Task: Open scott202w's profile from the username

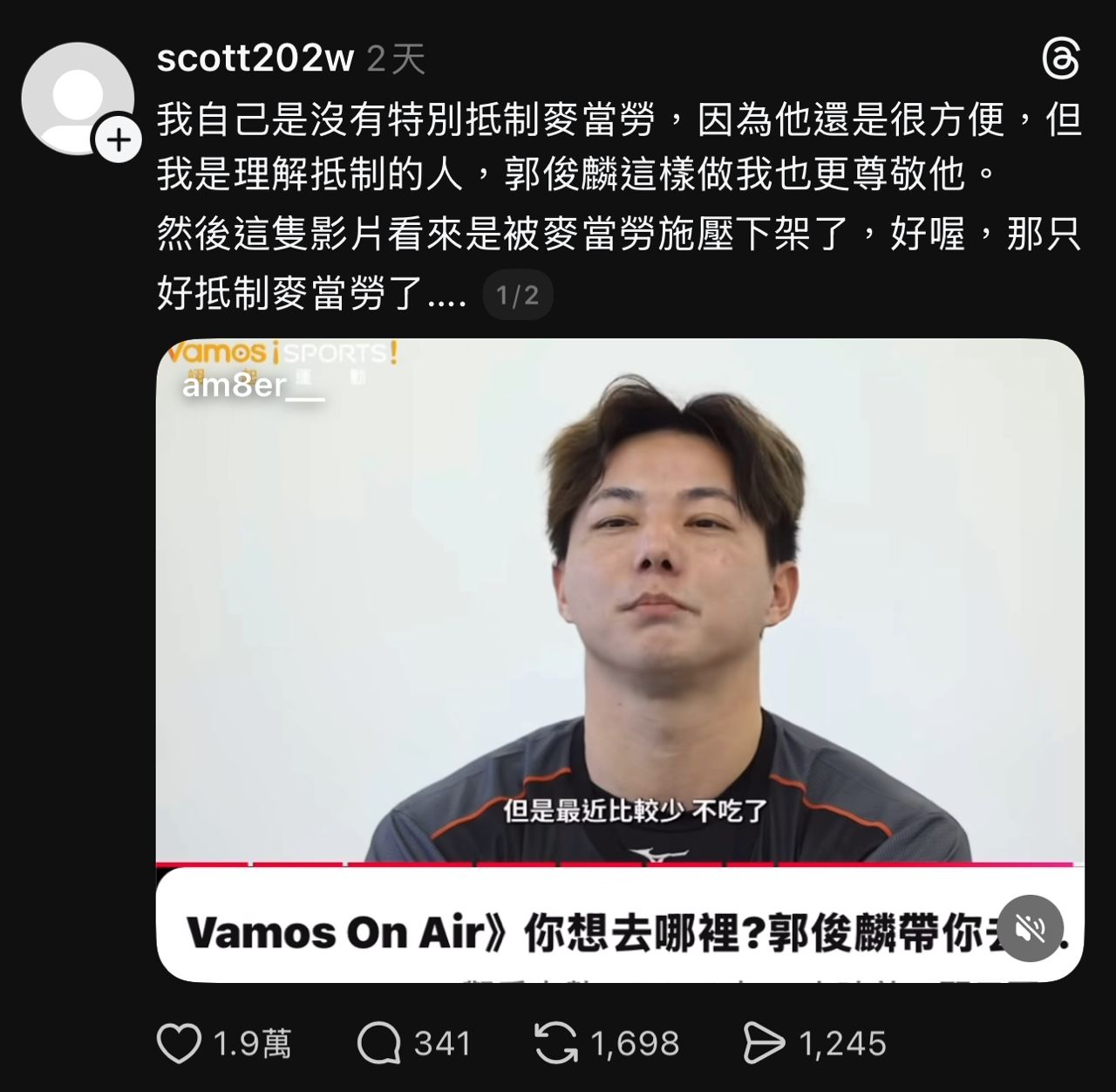Action: pyautogui.click(x=255, y=58)
